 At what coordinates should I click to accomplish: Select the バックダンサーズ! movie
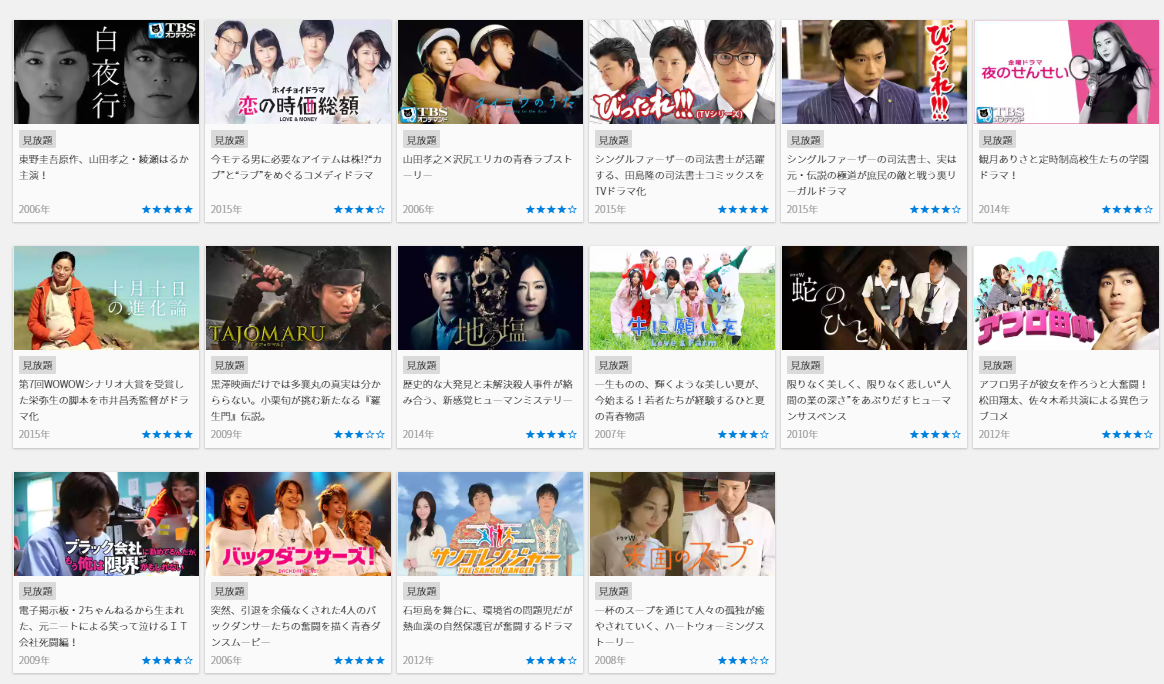(x=298, y=524)
